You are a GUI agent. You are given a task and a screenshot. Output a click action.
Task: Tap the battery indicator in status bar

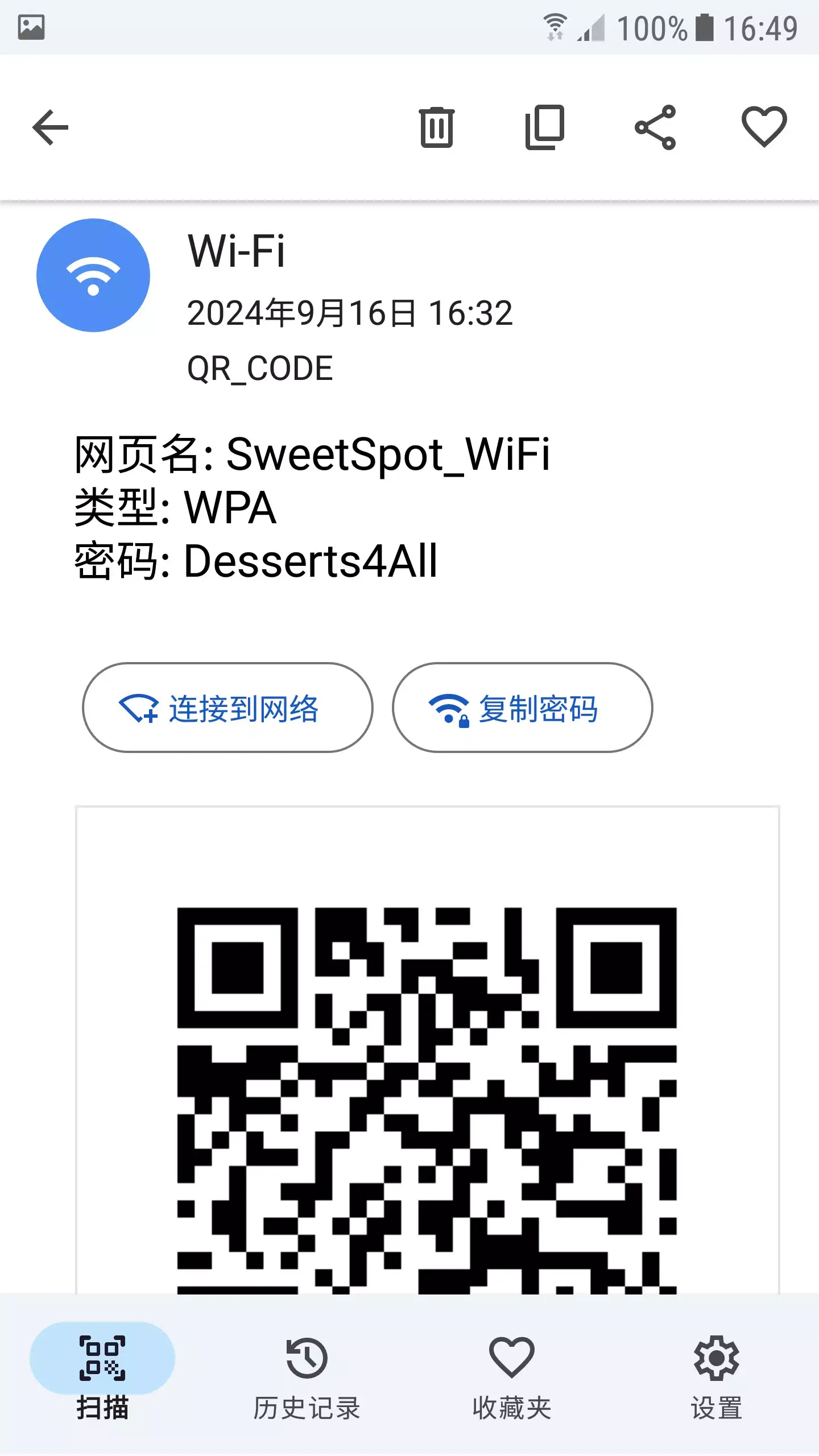click(705, 26)
